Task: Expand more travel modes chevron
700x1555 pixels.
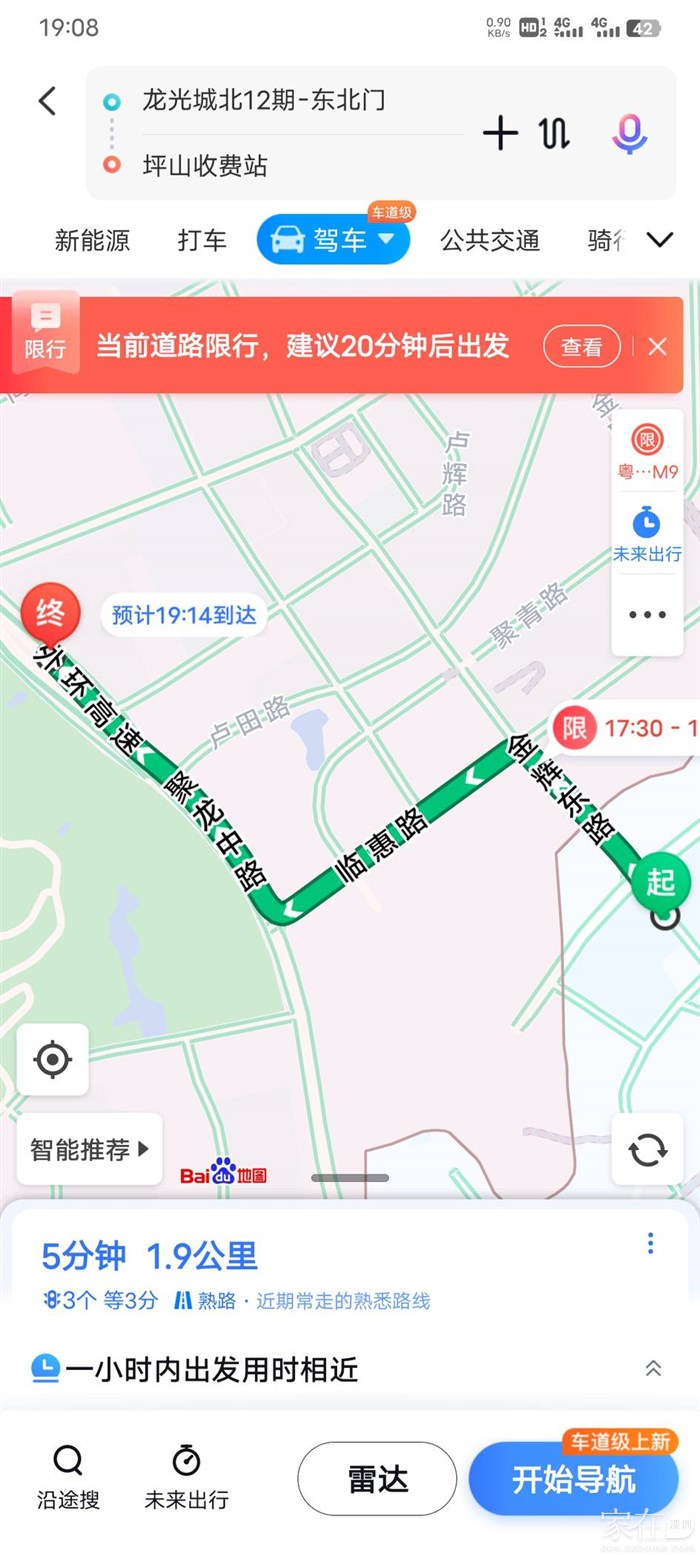Action: click(660, 240)
